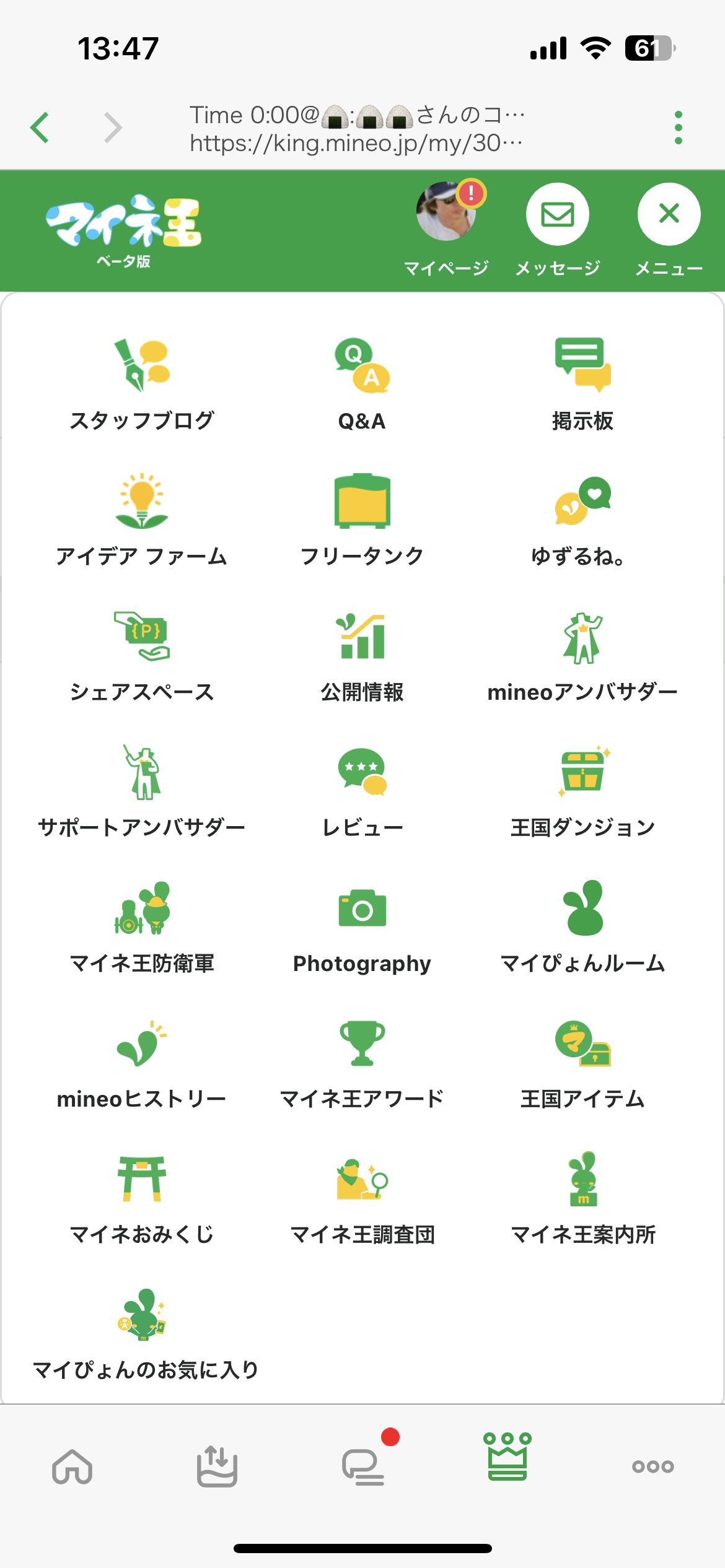Open the chat tab with red badge
The height and width of the screenshot is (1568, 725).
363,1466
